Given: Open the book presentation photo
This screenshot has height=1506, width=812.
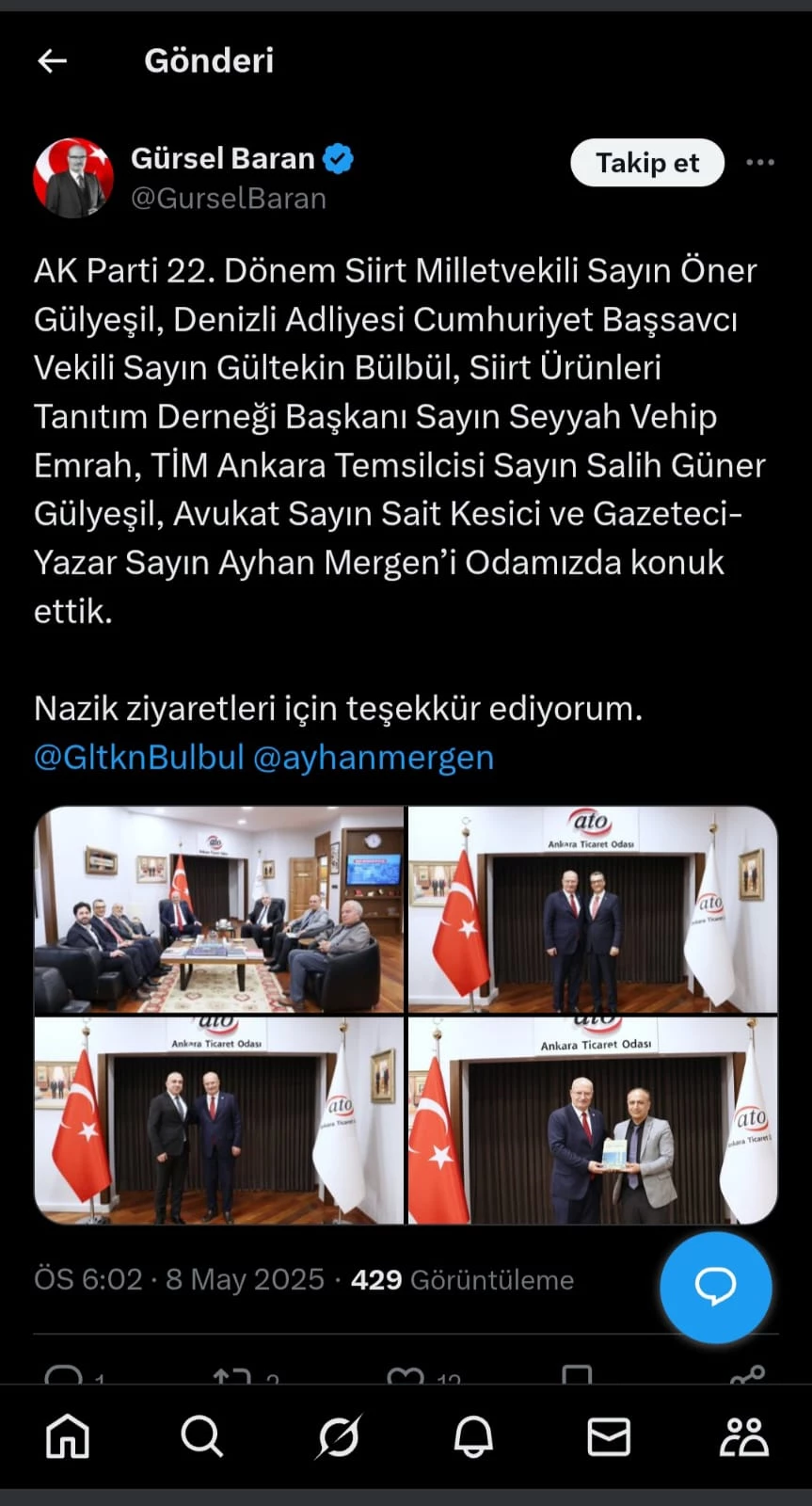Looking at the screenshot, I should 593,1120.
